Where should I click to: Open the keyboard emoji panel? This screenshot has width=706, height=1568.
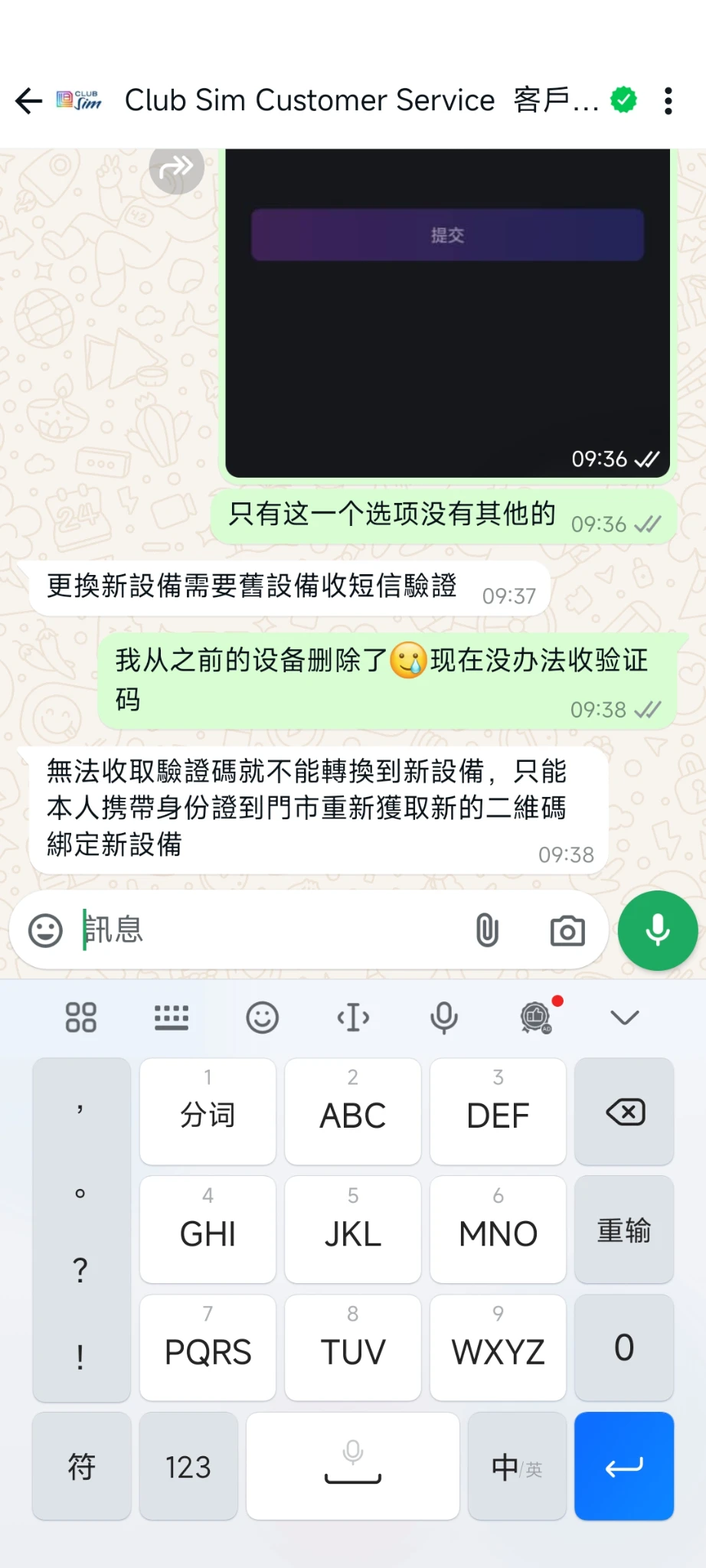262,1018
